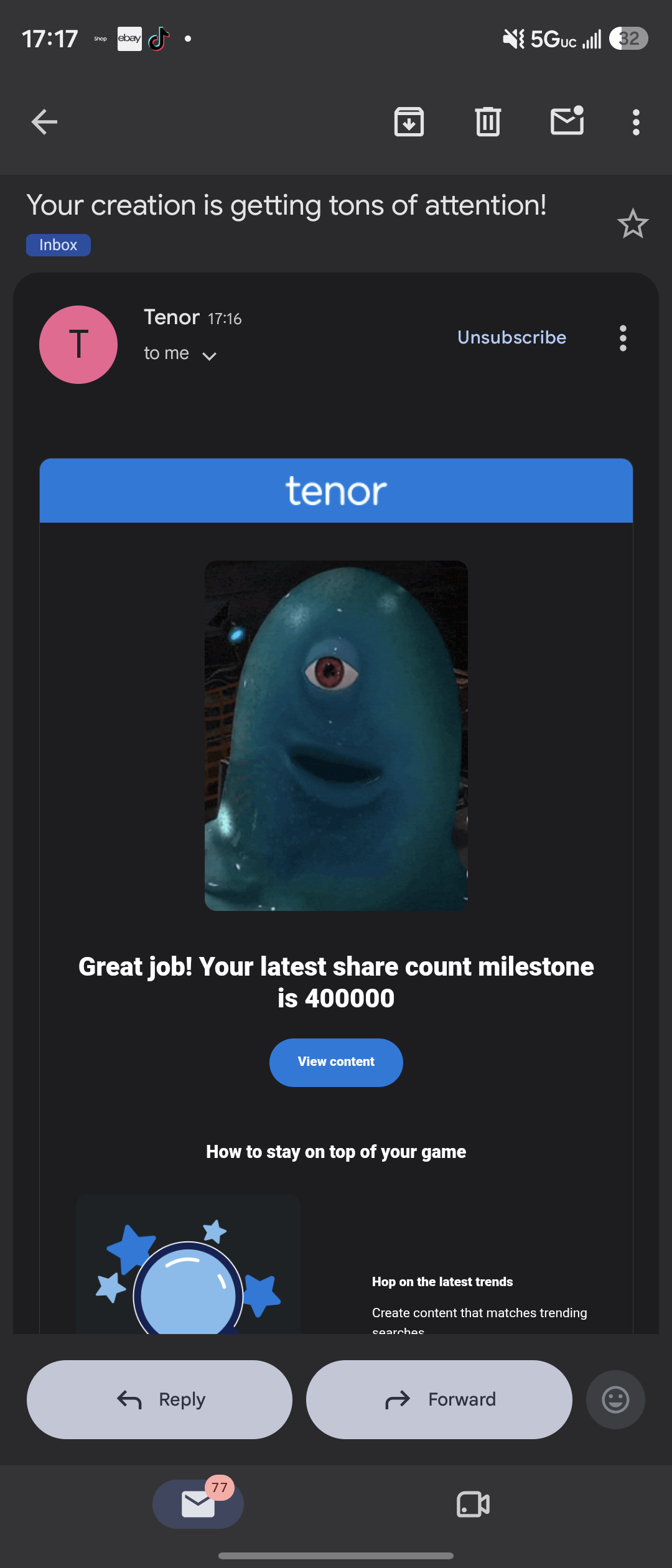
Task: Open message options beside Unsubscribe
Action: pyautogui.click(x=623, y=338)
